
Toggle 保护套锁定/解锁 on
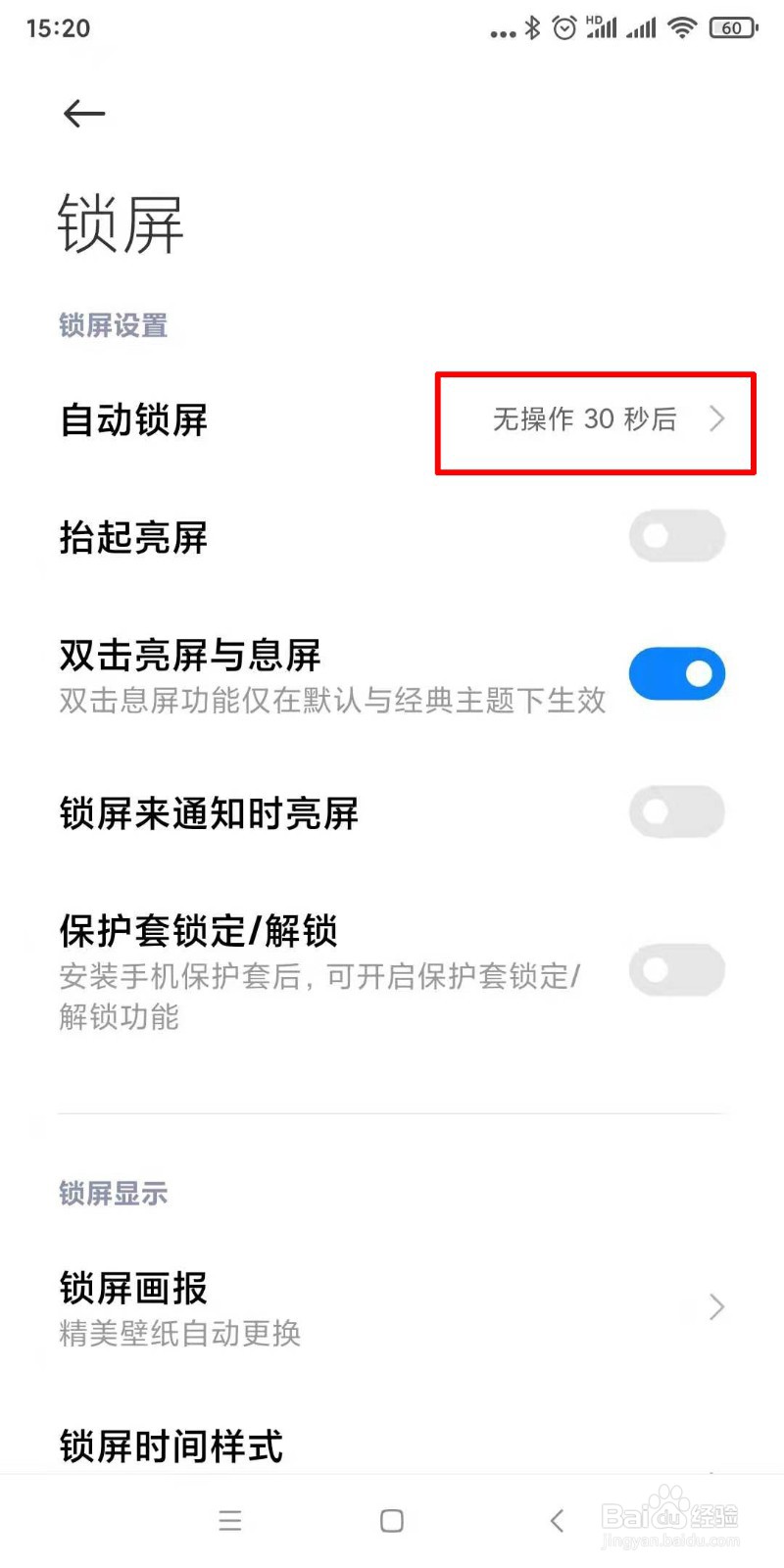pos(676,969)
